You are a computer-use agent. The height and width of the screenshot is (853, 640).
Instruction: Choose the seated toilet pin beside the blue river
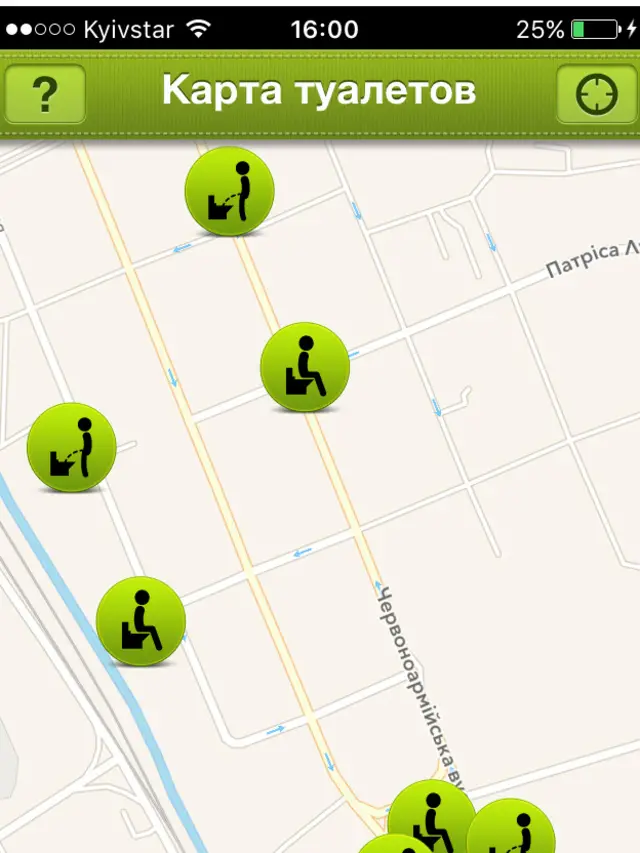[x=141, y=621]
